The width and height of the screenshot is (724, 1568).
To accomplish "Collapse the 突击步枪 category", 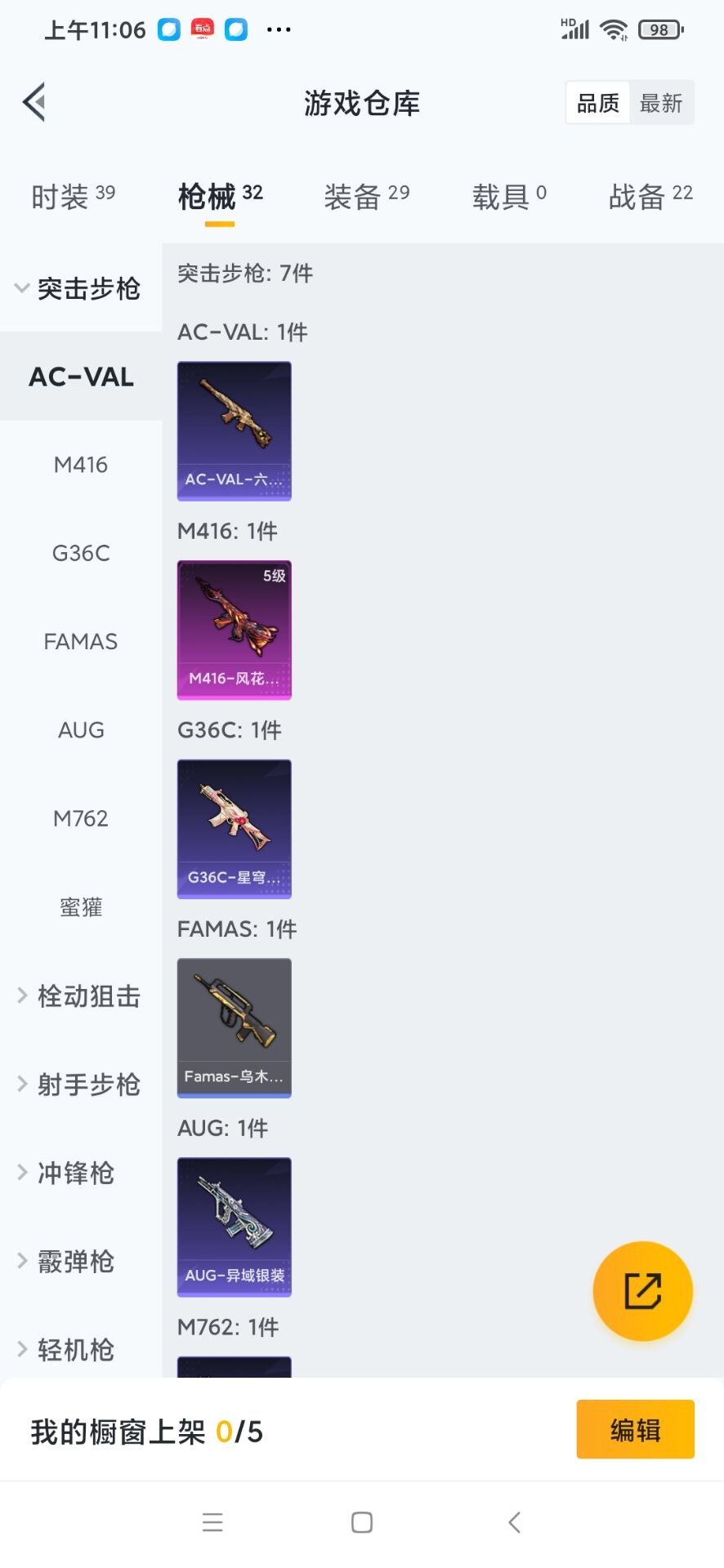I will (78, 288).
